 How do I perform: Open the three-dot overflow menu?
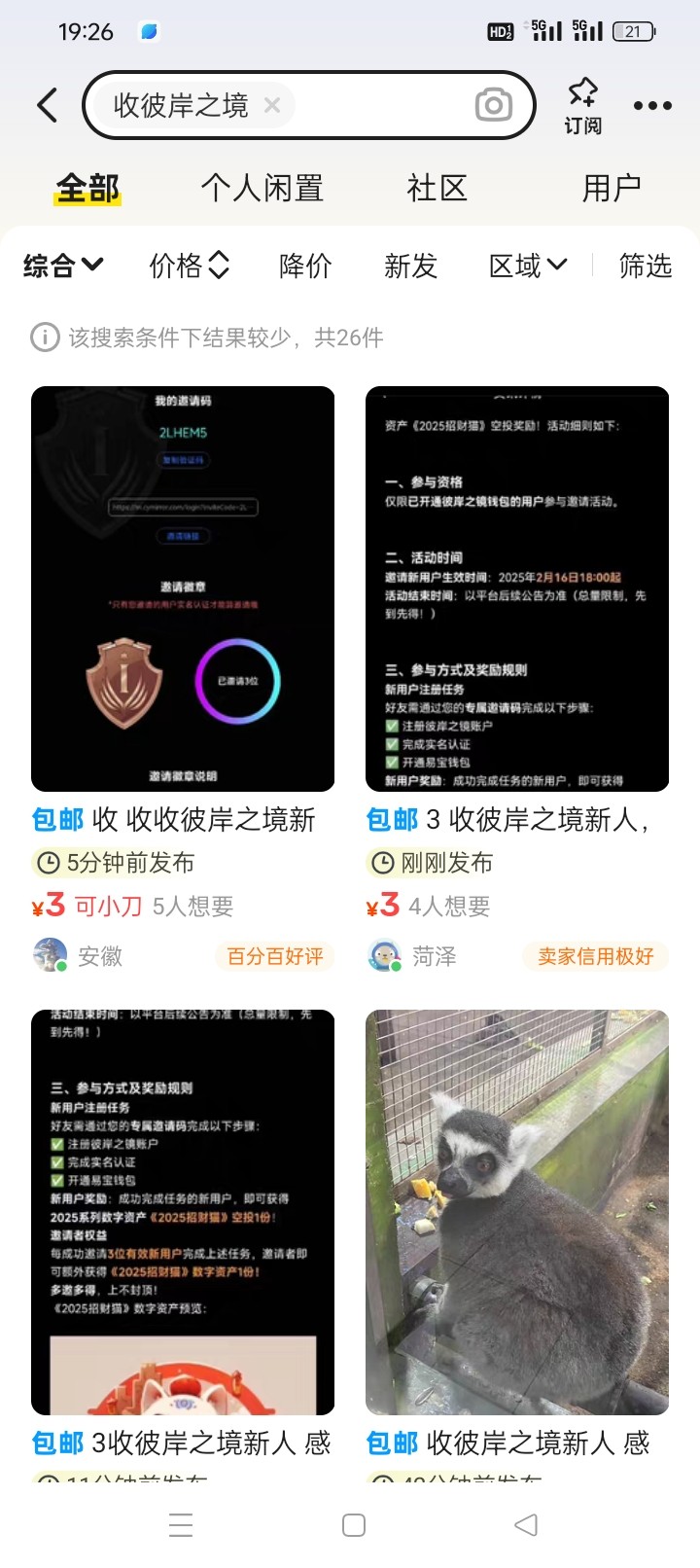(x=652, y=105)
